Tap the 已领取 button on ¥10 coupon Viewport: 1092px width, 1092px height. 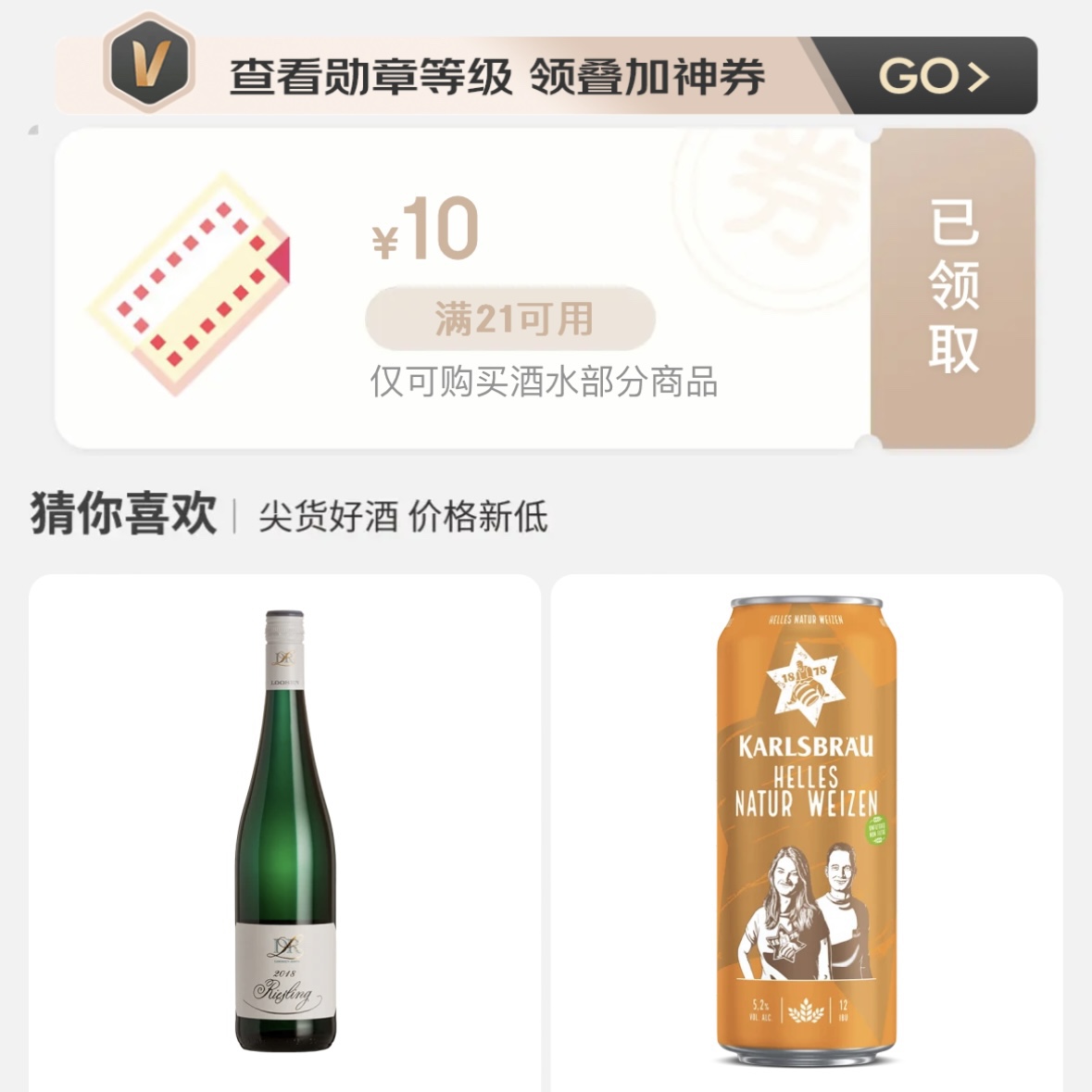[954, 288]
